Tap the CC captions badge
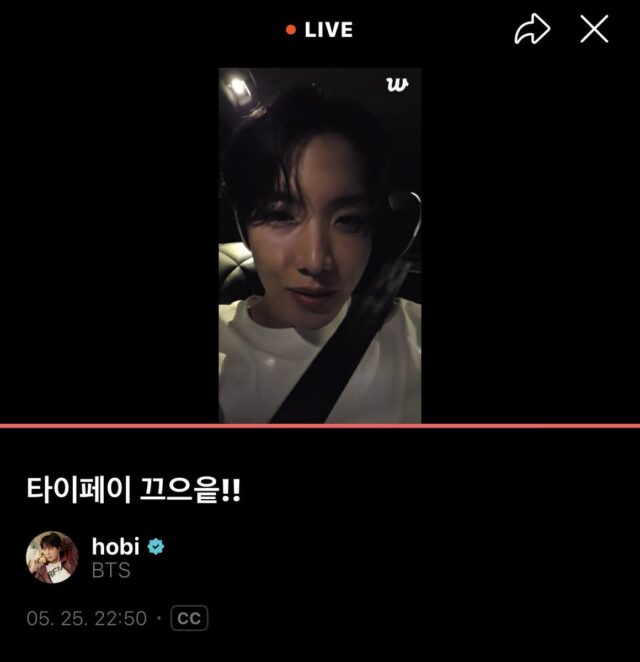This screenshot has height=662, width=640. tap(188, 619)
